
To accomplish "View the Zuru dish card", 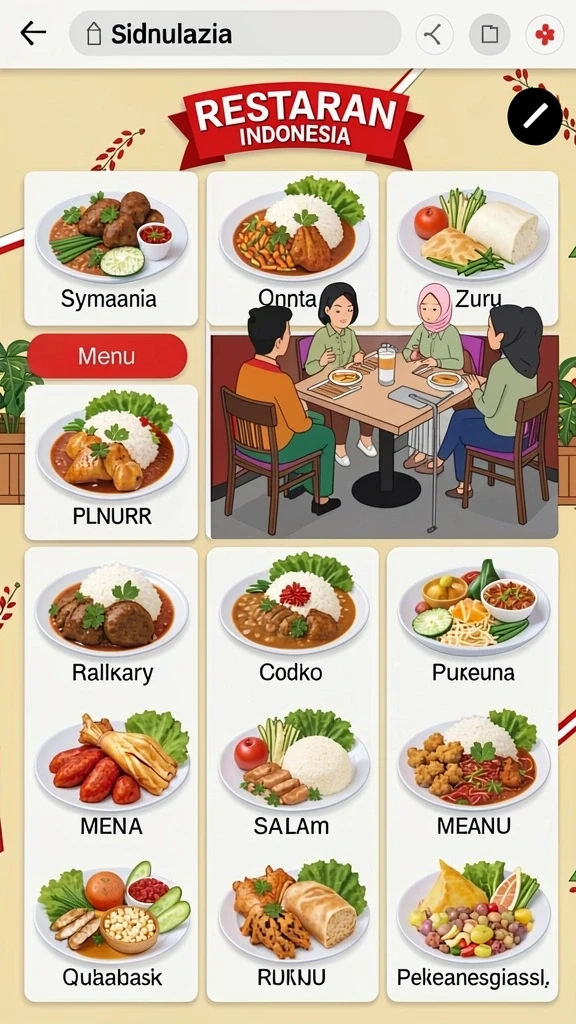I will 473,248.
